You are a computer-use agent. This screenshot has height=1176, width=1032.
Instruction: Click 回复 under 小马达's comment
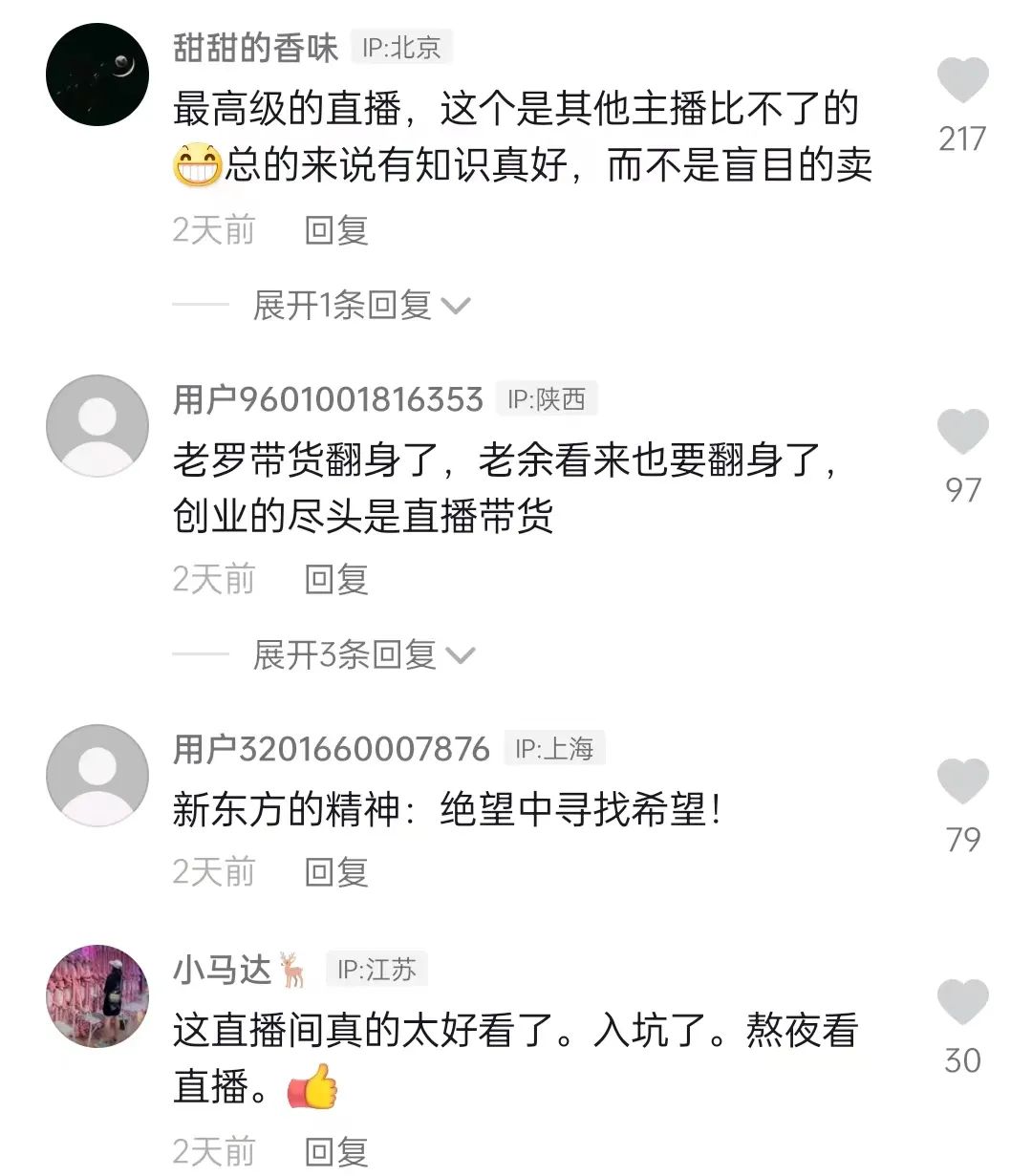[335, 1153]
